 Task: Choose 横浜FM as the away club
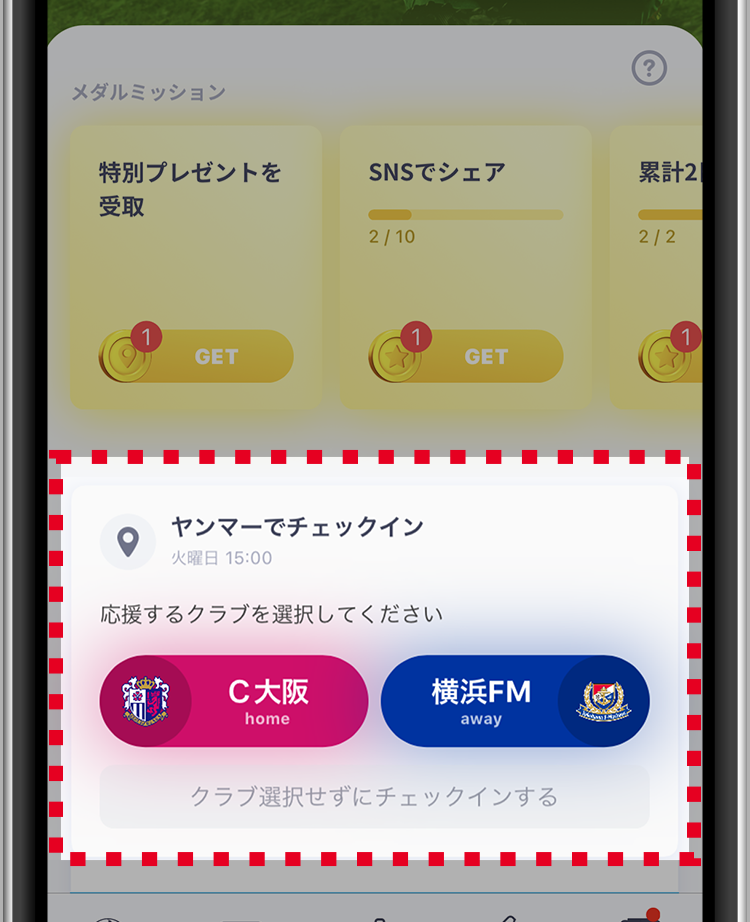click(515, 701)
